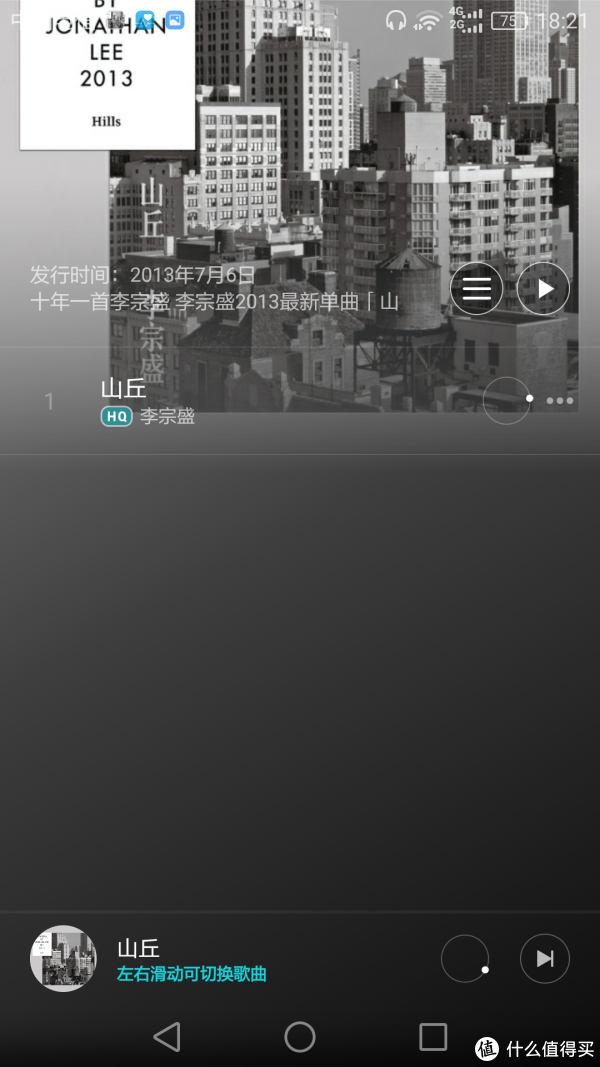Image resolution: width=600 pixels, height=1067 pixels.
Task: Open the now-playing album art thumbnail
Action: tap(63, 958)
